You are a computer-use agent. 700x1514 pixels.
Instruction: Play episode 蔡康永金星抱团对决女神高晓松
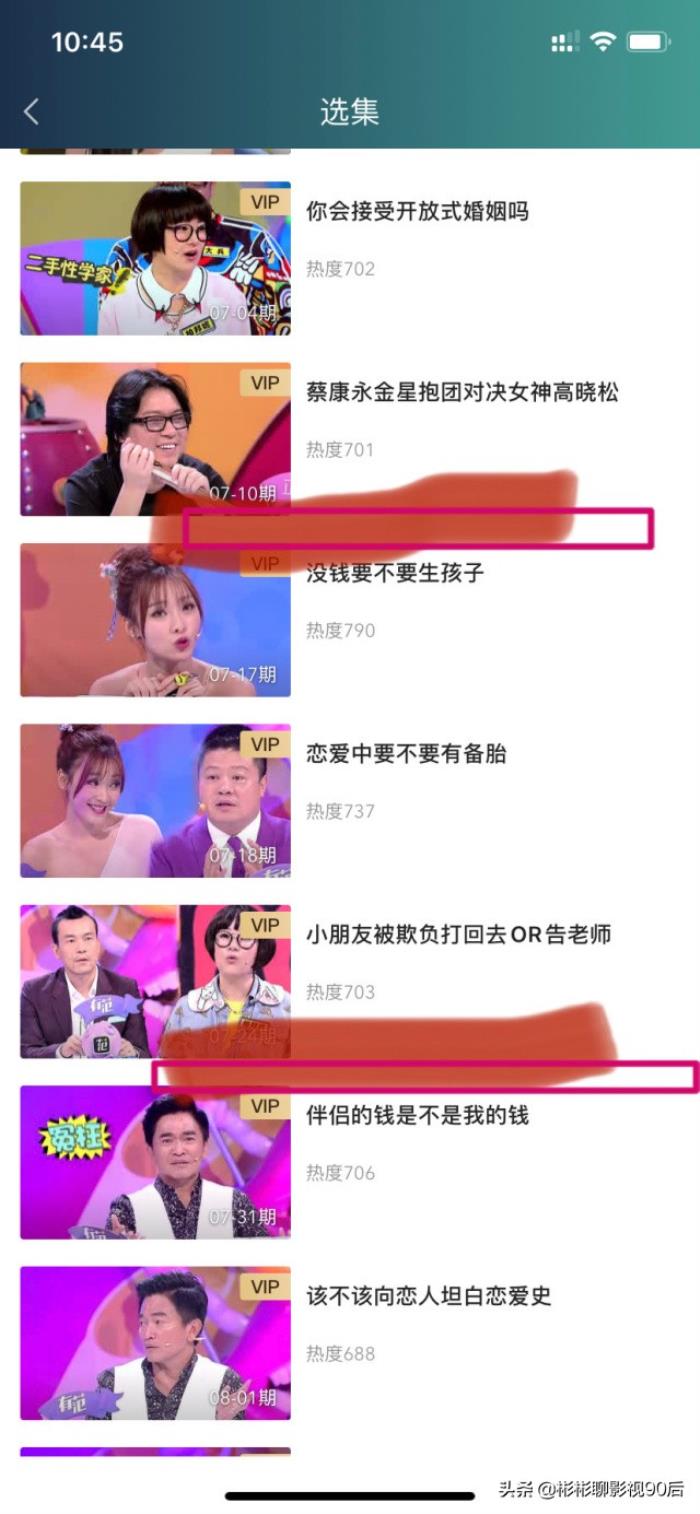coord(155,439)
